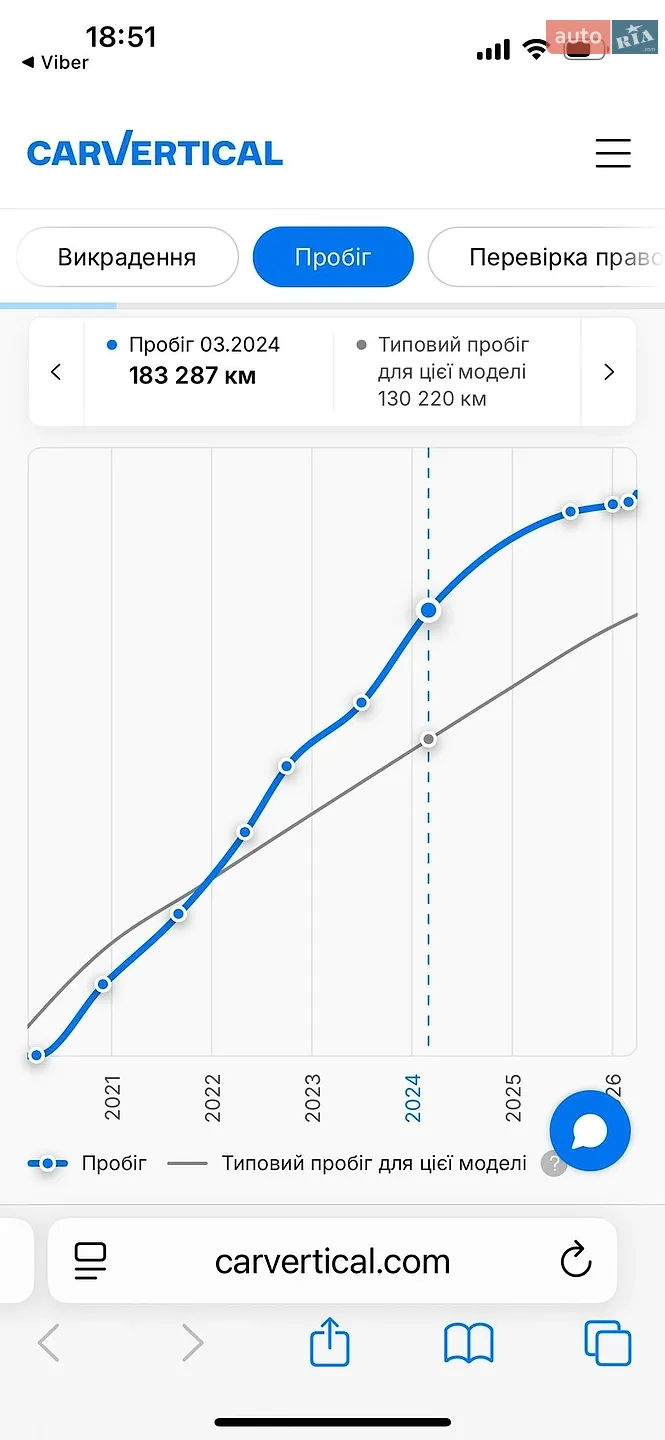Tap the carvertical.com address field
Screen dimensions: 665x1440
(x=332, y=1261)
